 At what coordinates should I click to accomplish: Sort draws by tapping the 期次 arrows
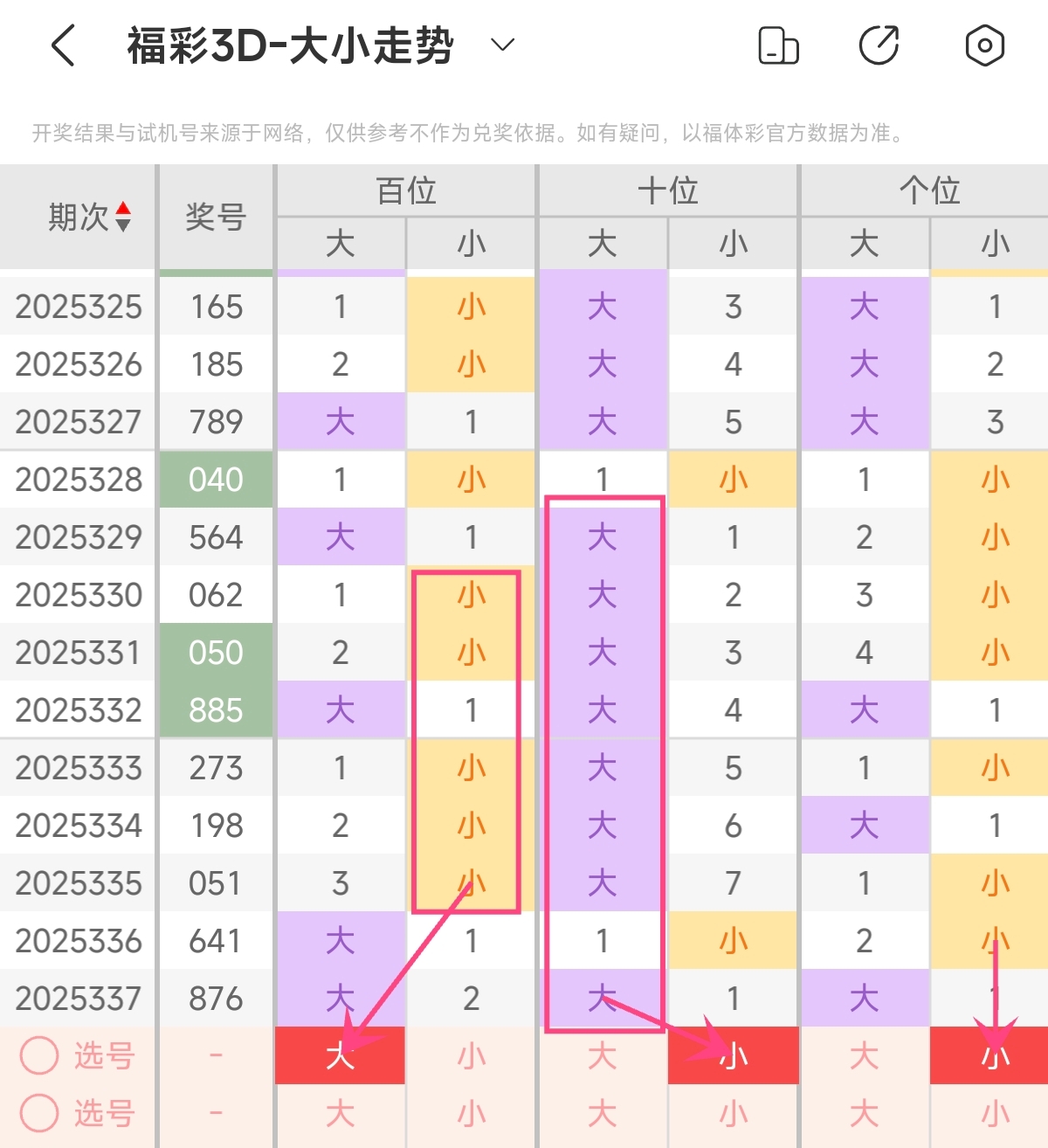click(x=123, y=217)
